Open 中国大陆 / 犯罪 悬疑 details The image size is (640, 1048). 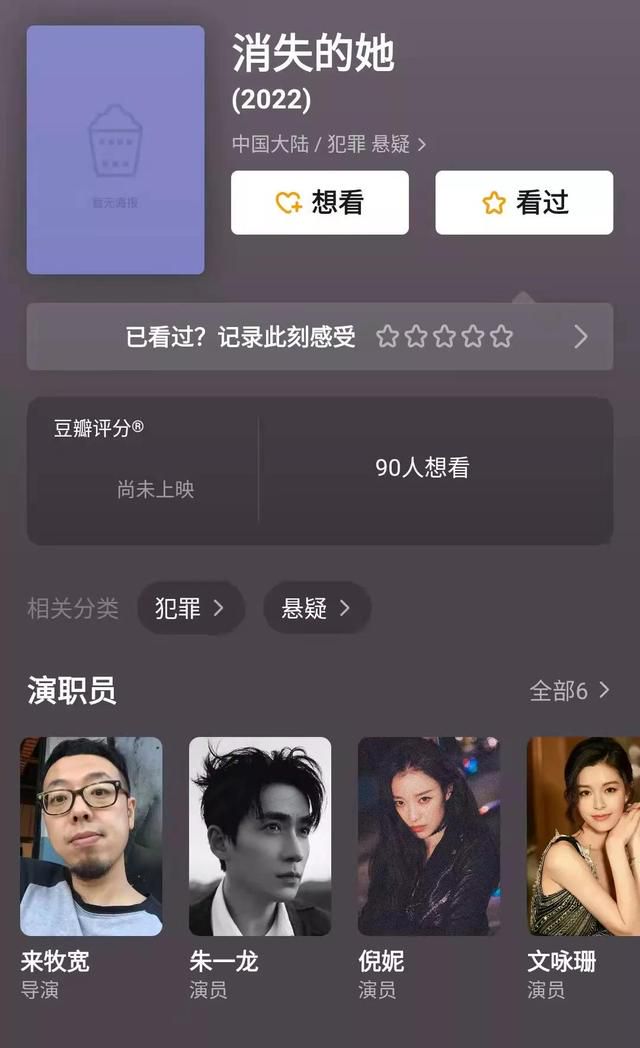point(330,144)
